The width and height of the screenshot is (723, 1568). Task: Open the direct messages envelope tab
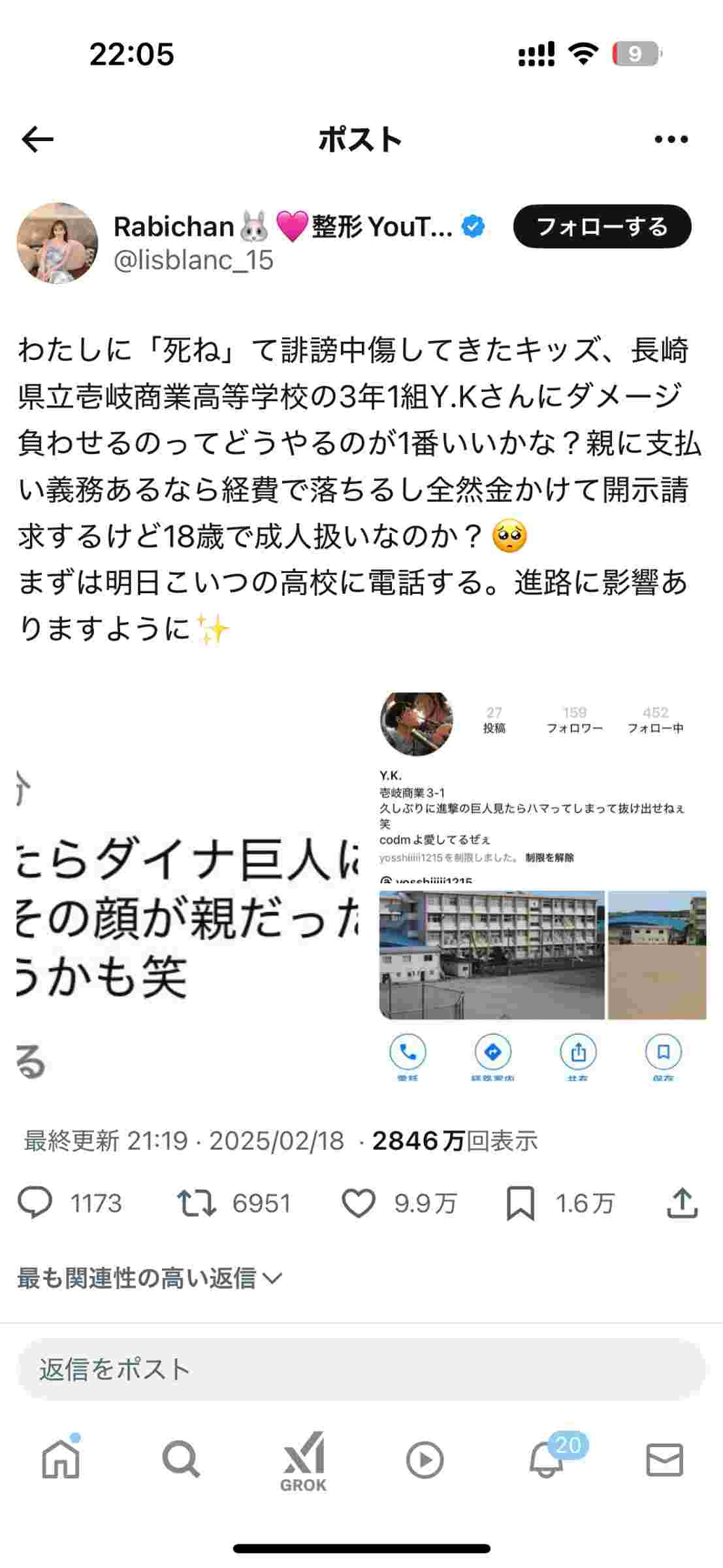click(x=664, y=1460)
